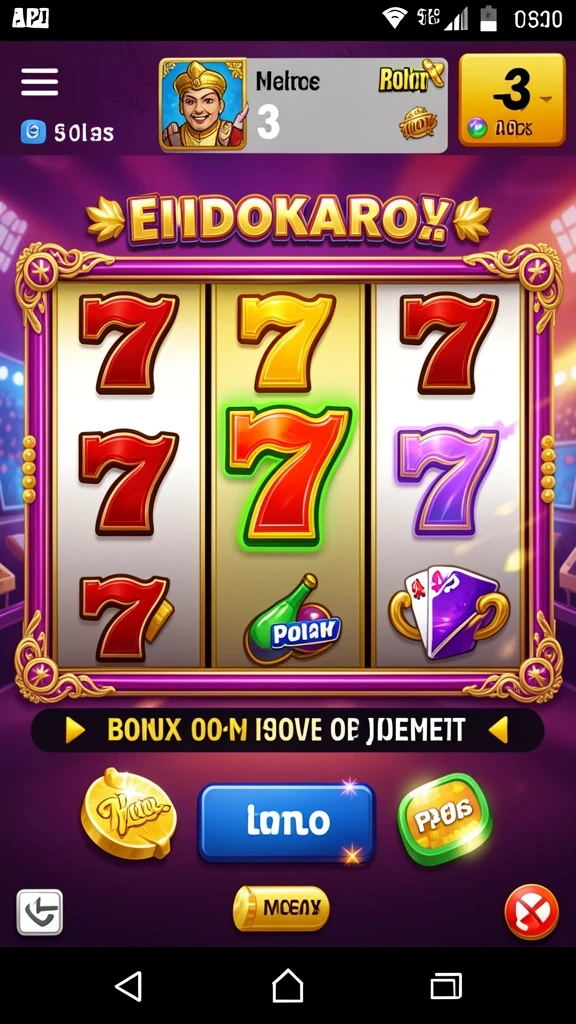Tap the gold coin button
Viewport: 576px width, 1024px height.
(129, 814)
